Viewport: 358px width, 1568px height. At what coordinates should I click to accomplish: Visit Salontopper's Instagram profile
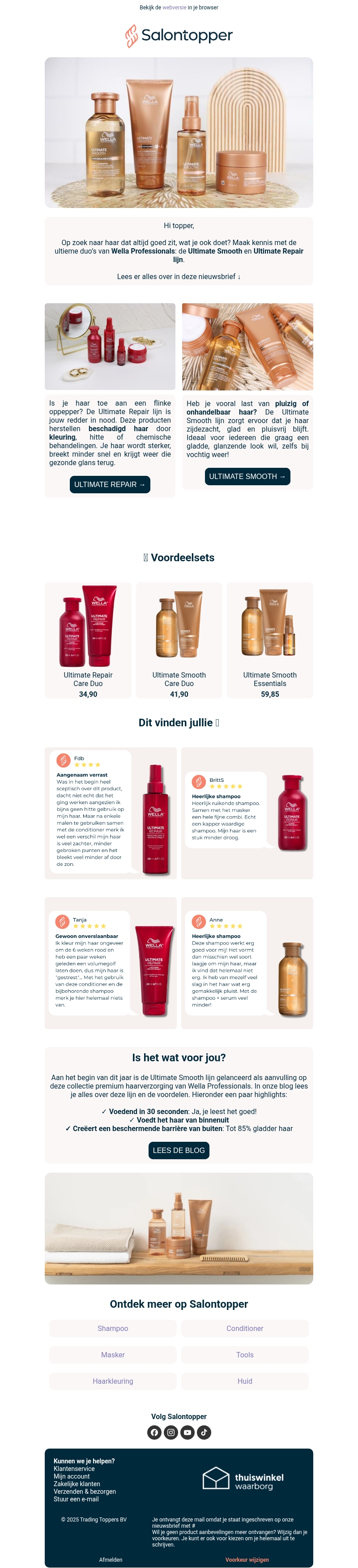tap(171, 1432)
